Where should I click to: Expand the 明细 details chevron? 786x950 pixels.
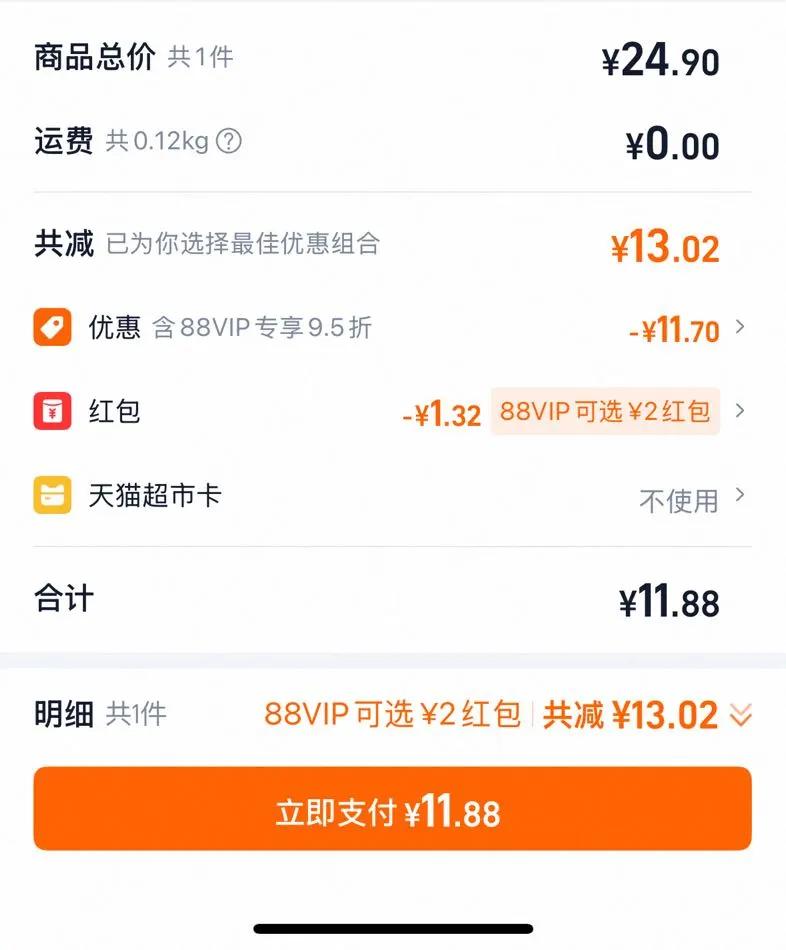click(x=740, y=715)
